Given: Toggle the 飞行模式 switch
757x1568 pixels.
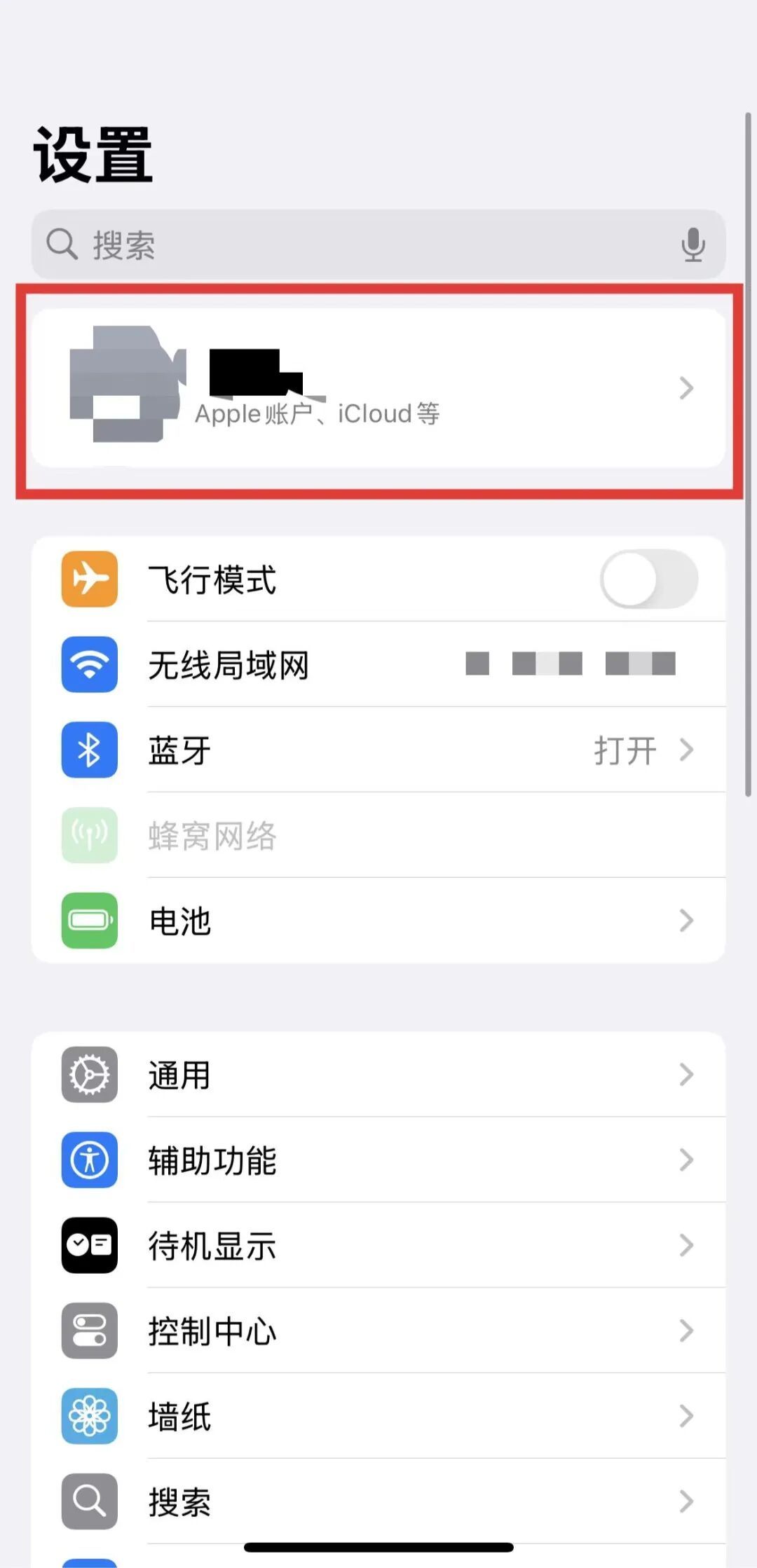Looking at the screenshot, I should 648,579.
